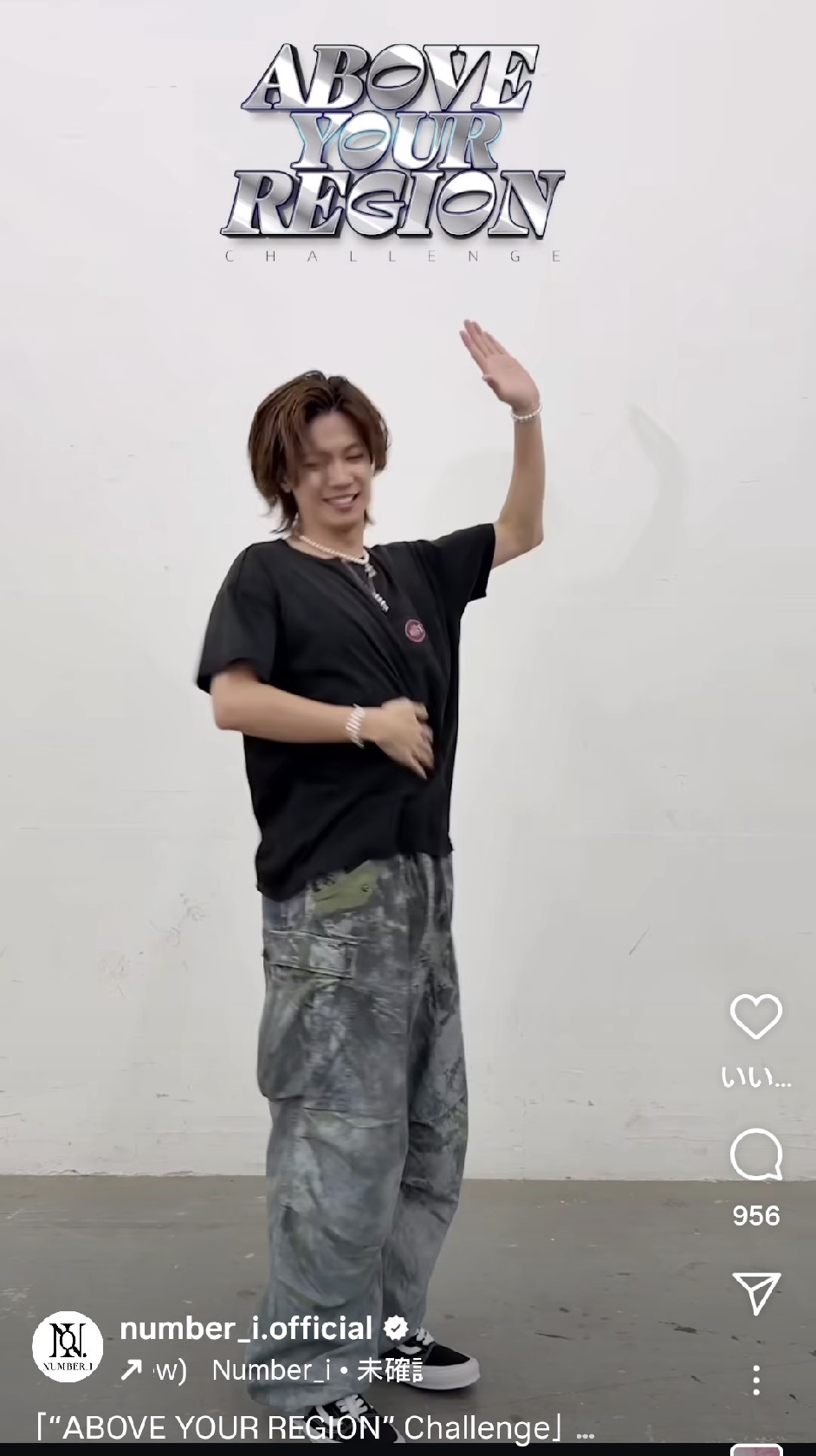Tap the number_i.official username

[246, 1328]
